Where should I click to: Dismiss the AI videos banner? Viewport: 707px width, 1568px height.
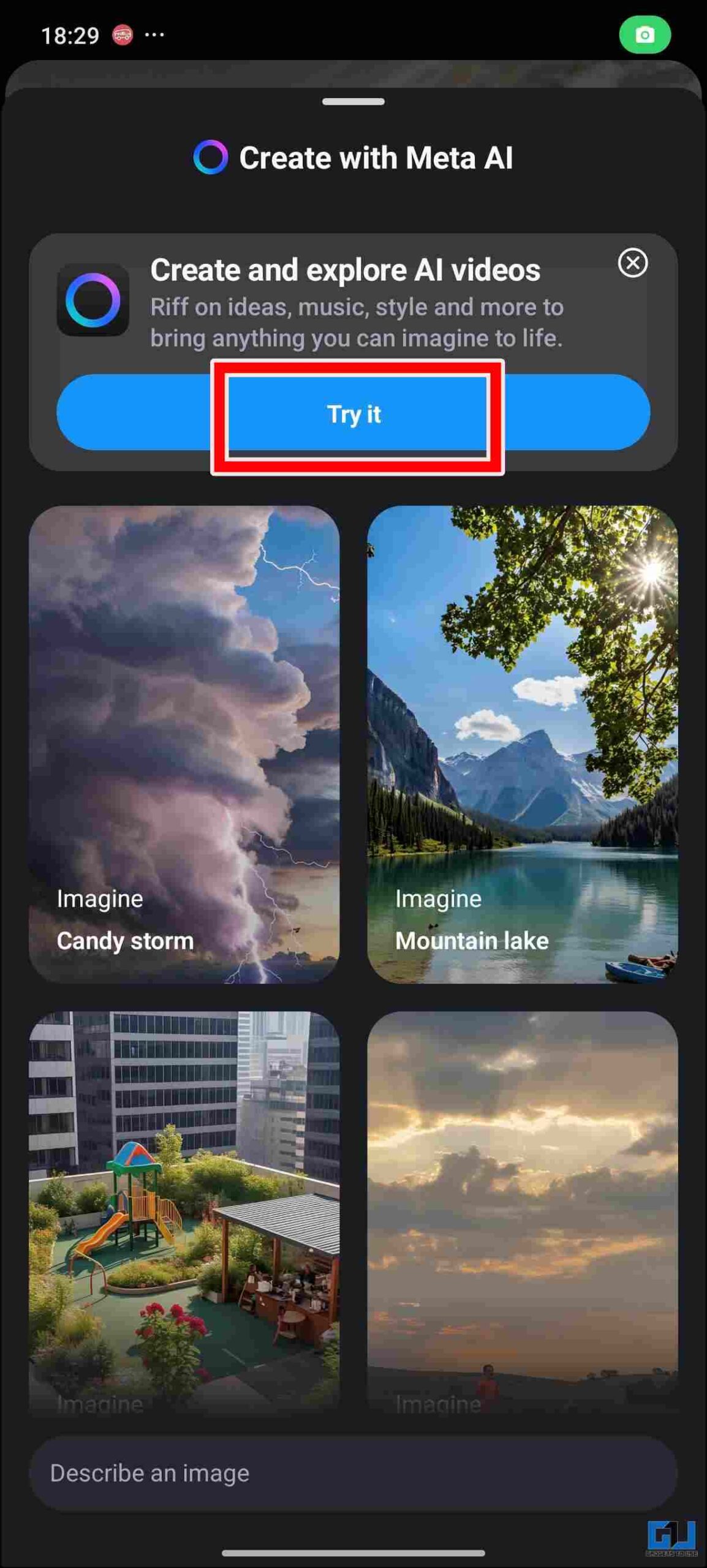click(x=632, y=263)
